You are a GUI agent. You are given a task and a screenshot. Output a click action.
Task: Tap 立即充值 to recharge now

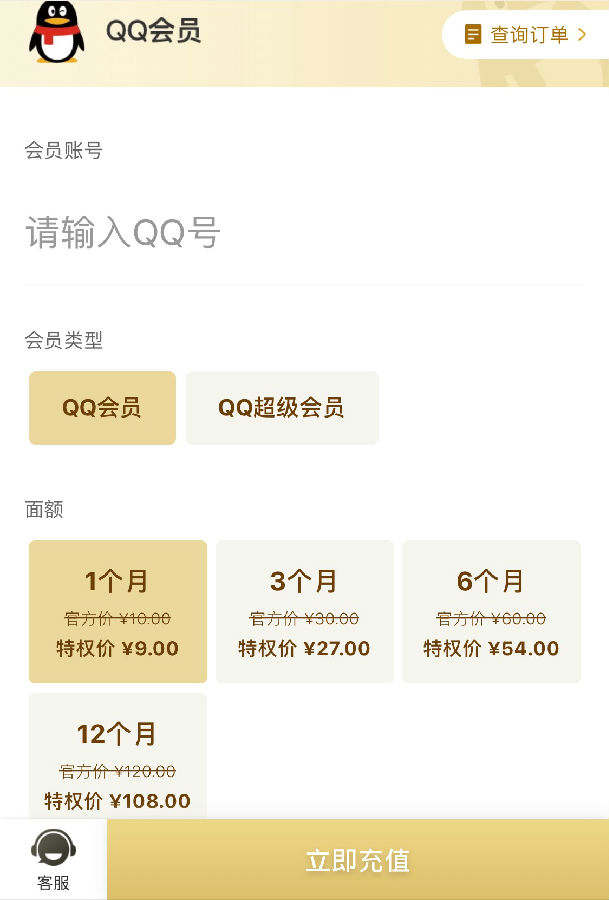[x=358, y=860]
